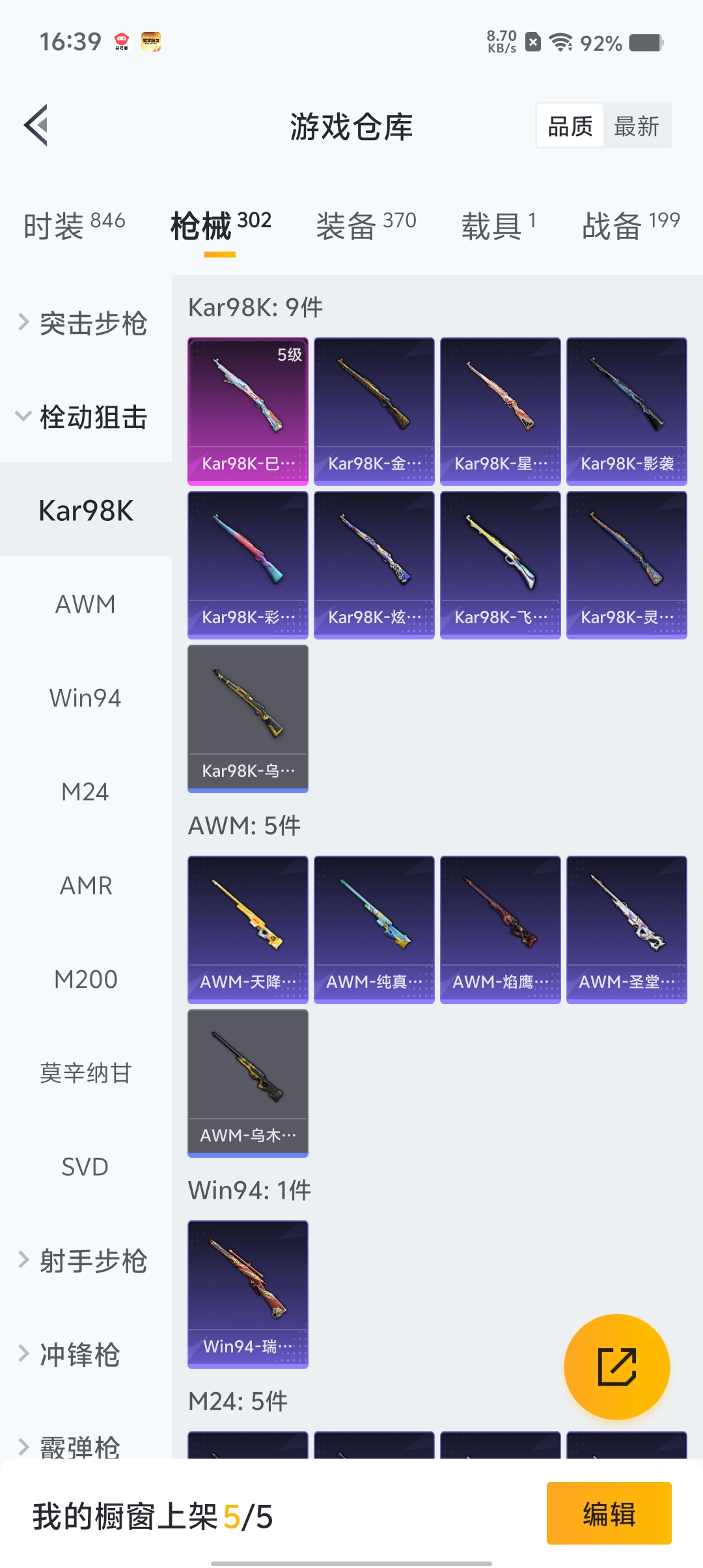Go back from 游戏仓库
Image resolution: width=703 pixels, height=1568 pixels.
point(36,125)
